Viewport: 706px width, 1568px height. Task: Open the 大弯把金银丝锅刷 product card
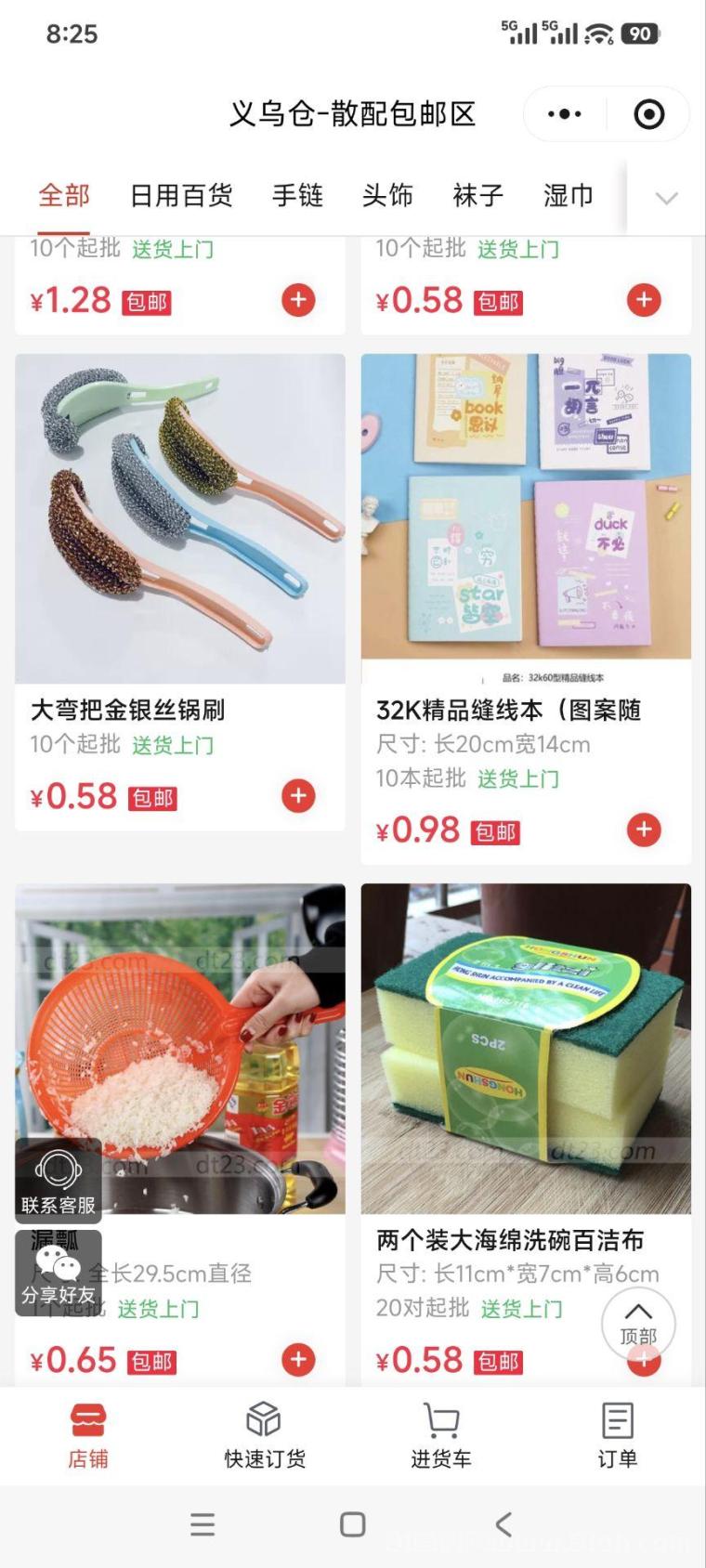[180, 592]
